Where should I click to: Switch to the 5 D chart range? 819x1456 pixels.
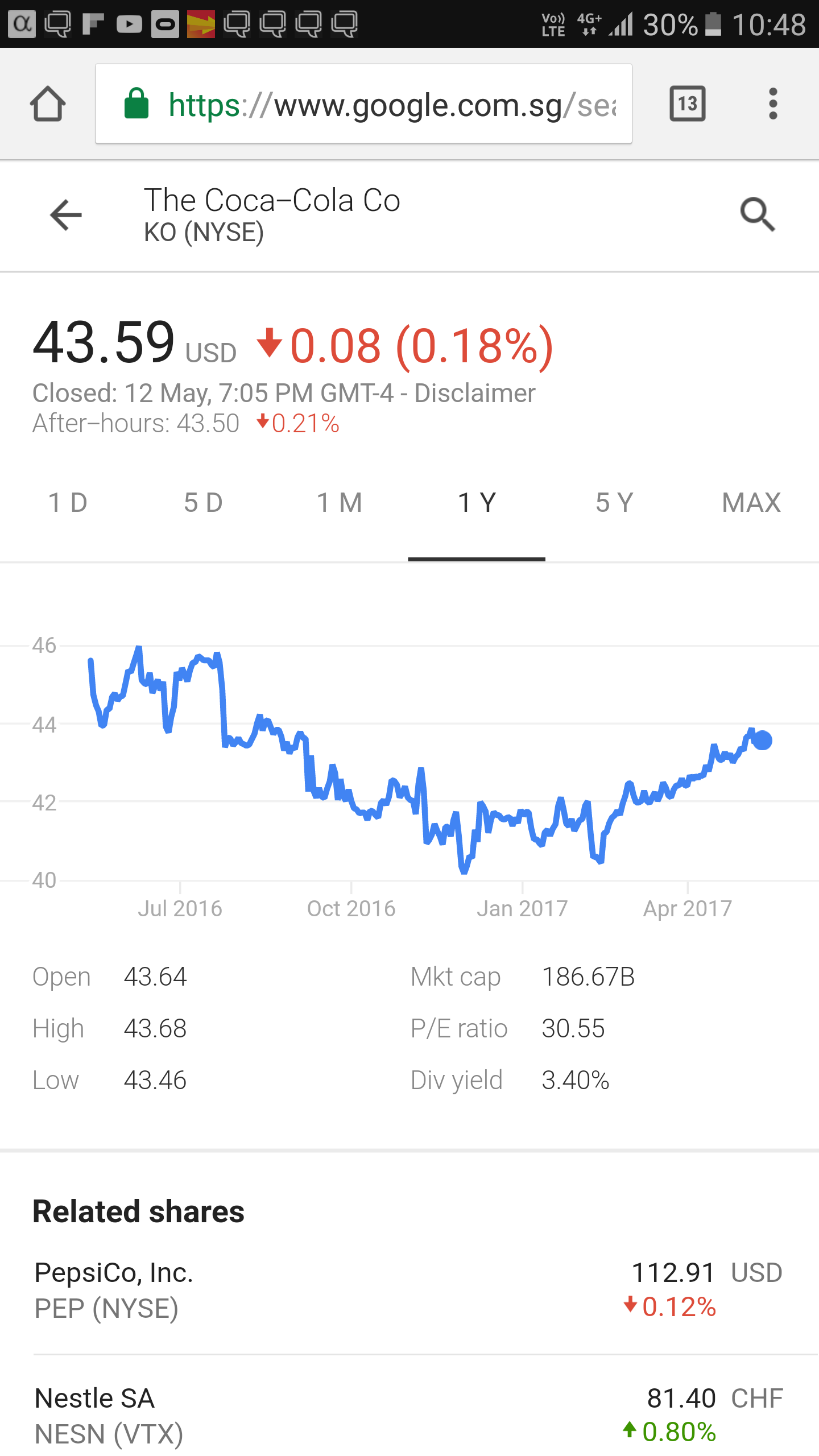203,503
